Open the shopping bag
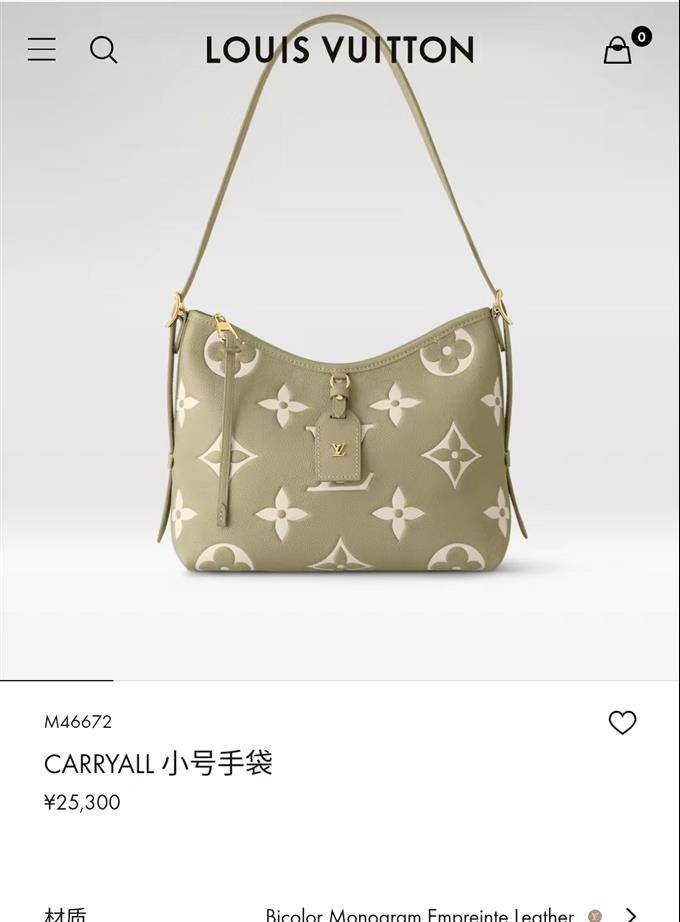 pyautogui.click(x=618, y=50)
